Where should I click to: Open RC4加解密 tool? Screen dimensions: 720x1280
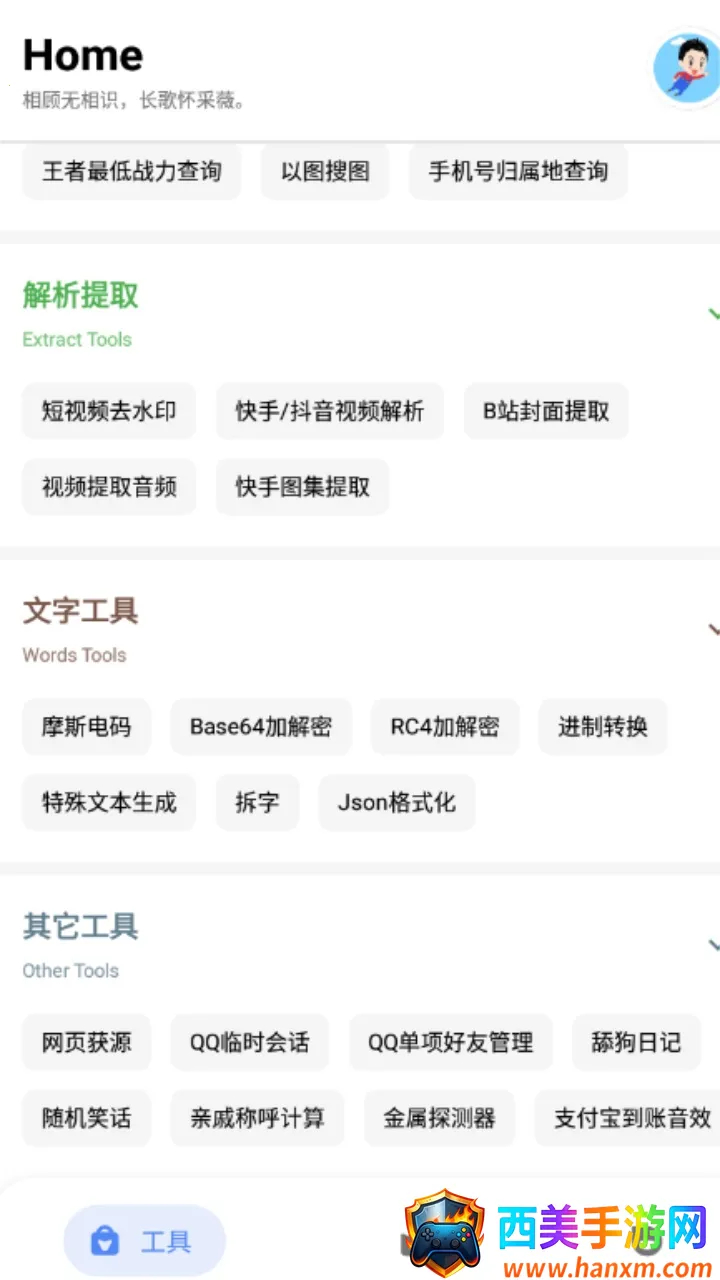445,727
